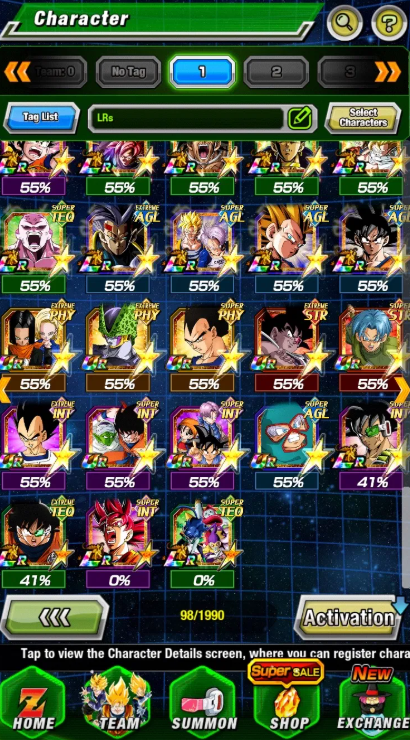The image size is (410, 740).
Task: Tap Select Characters button
Action: tap(363, 118)
